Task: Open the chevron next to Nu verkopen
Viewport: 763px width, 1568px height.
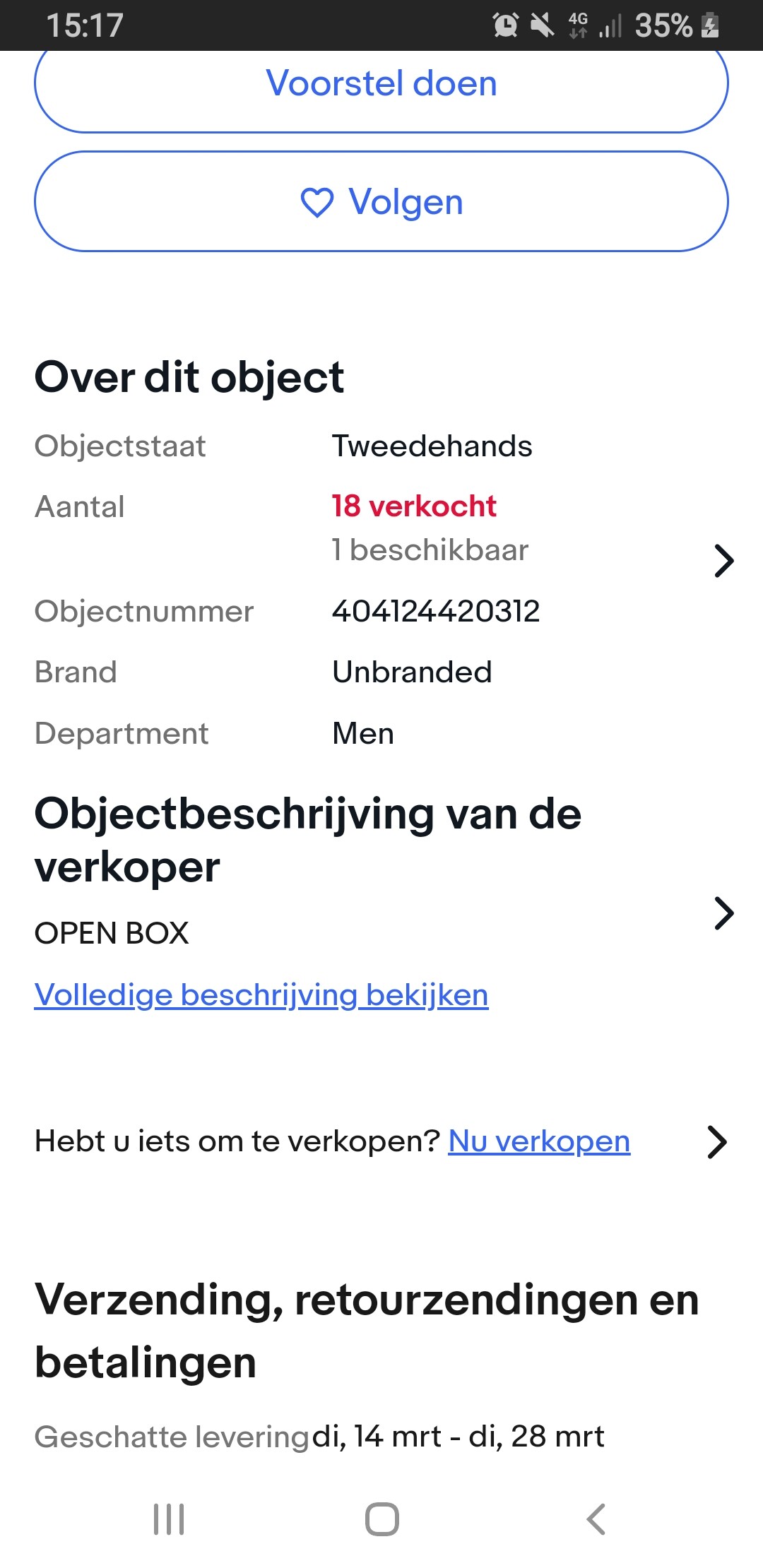Action: pyautogui.click(x=717, y=1142)
